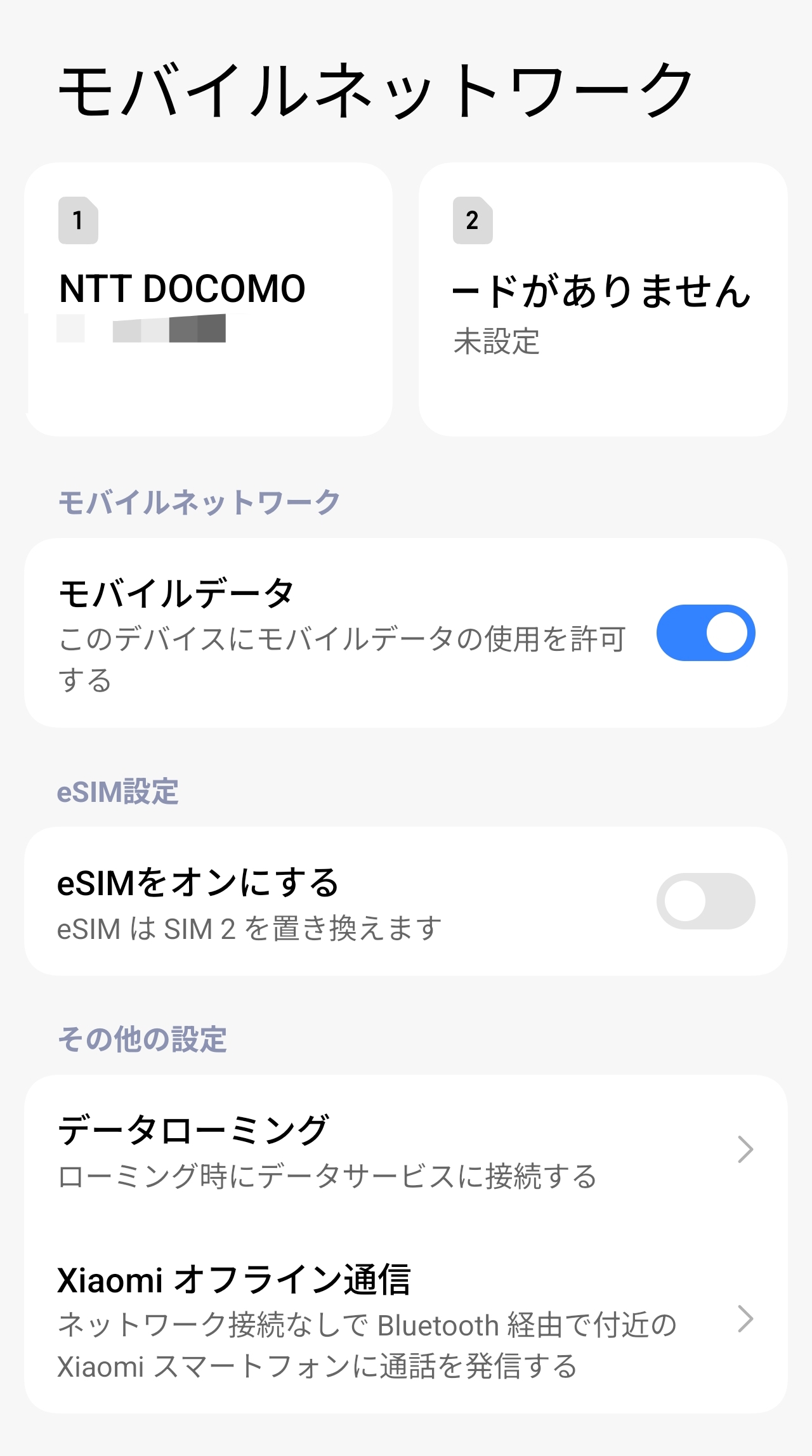This screenshot has width=812, height=1456.
Task: Enable the eSIMをオンにする switch
Action: tap(705, 902)
